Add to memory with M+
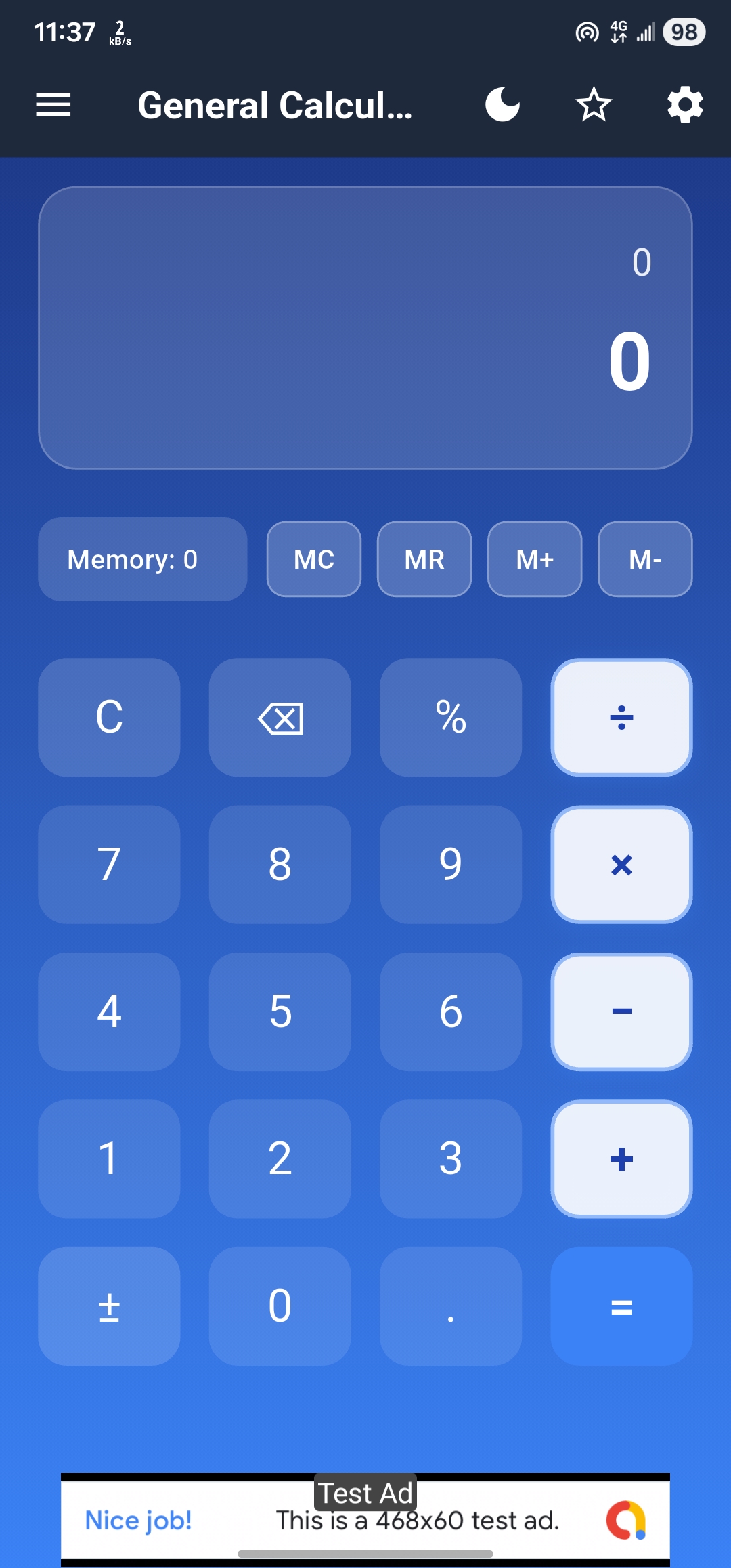 click(x=535, y=559)
